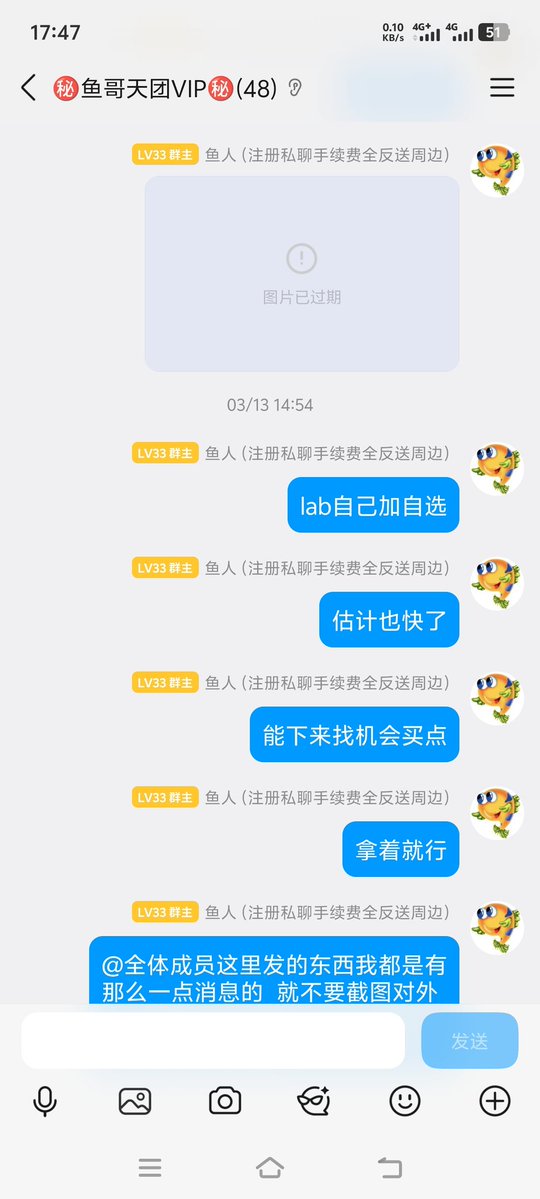
Task: Open the camera icon in toolbar
Action: pos(225,1101)
